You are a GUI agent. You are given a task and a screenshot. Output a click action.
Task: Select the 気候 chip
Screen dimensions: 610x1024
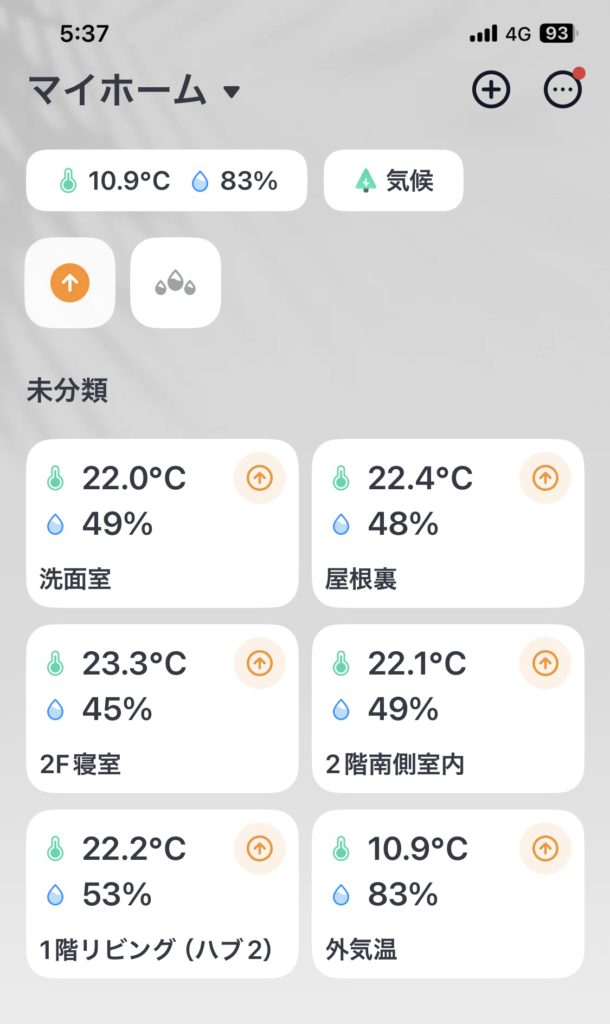pyautogui.click(x=393, y=181)
